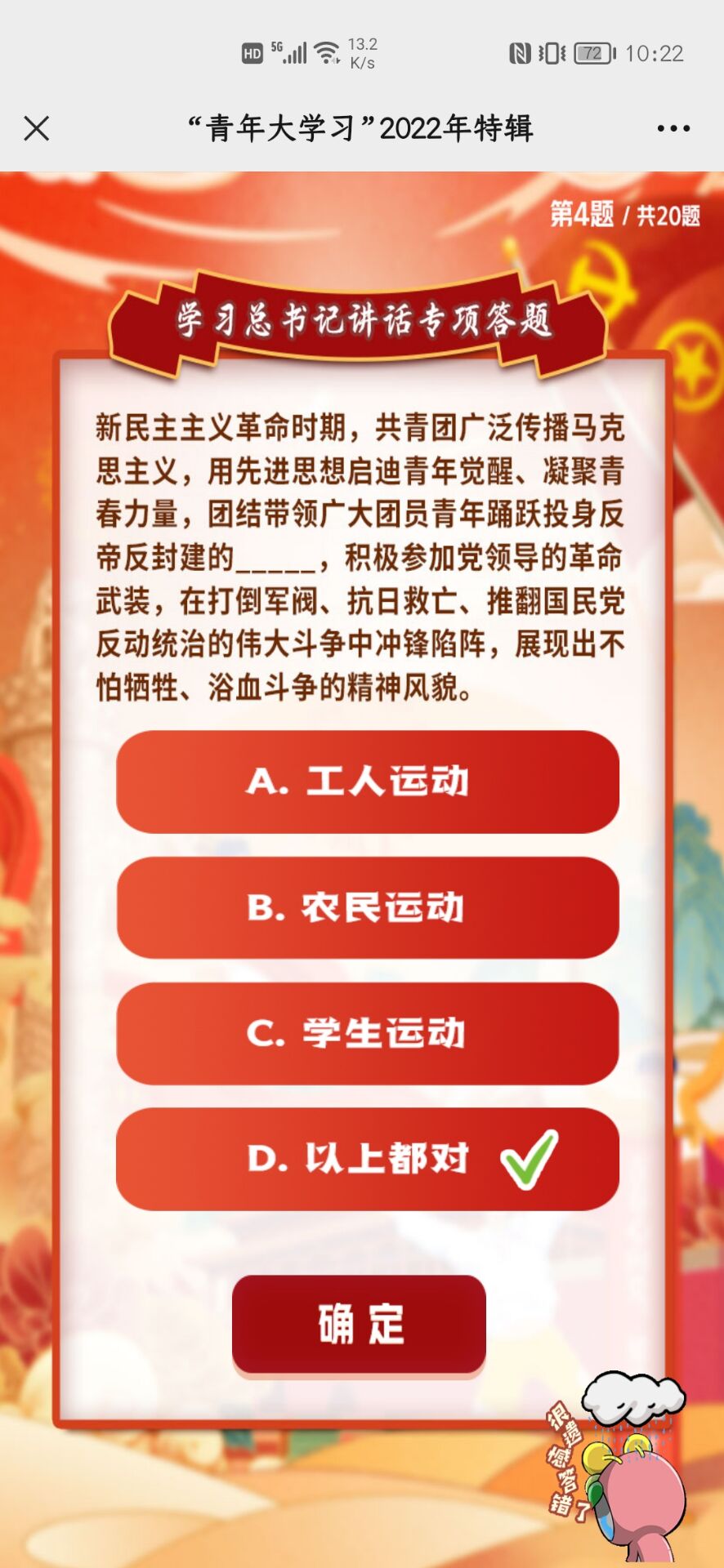Select answer A. 工人运动
724x1568 pixels.
(x=367, y=782)
